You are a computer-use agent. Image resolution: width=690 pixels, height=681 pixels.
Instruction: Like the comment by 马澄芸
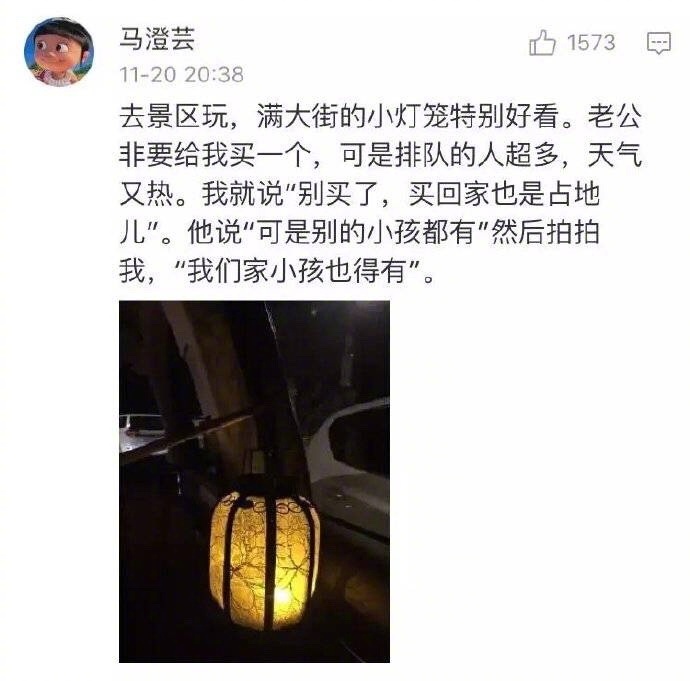tap(543, 42)
